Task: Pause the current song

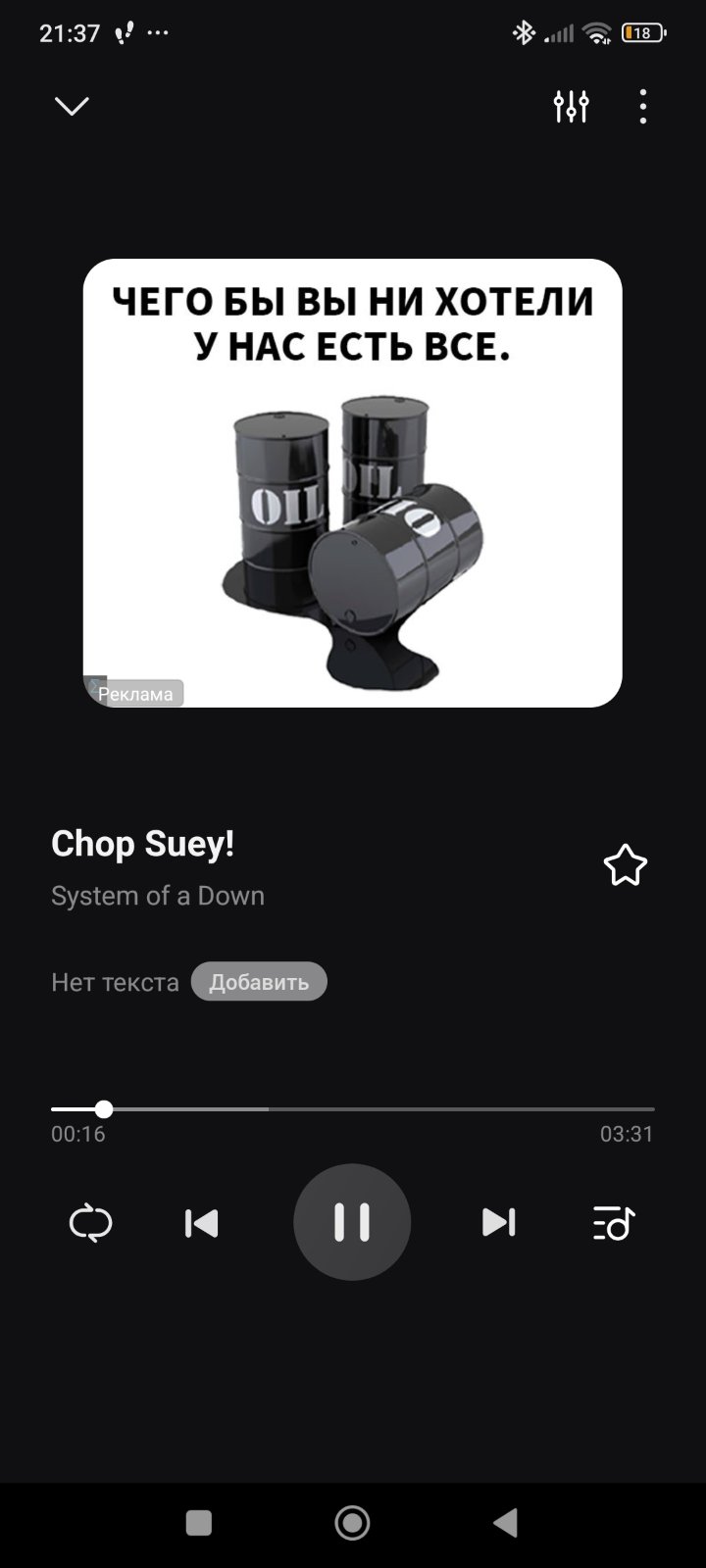Action: (x=352, y=1222)
